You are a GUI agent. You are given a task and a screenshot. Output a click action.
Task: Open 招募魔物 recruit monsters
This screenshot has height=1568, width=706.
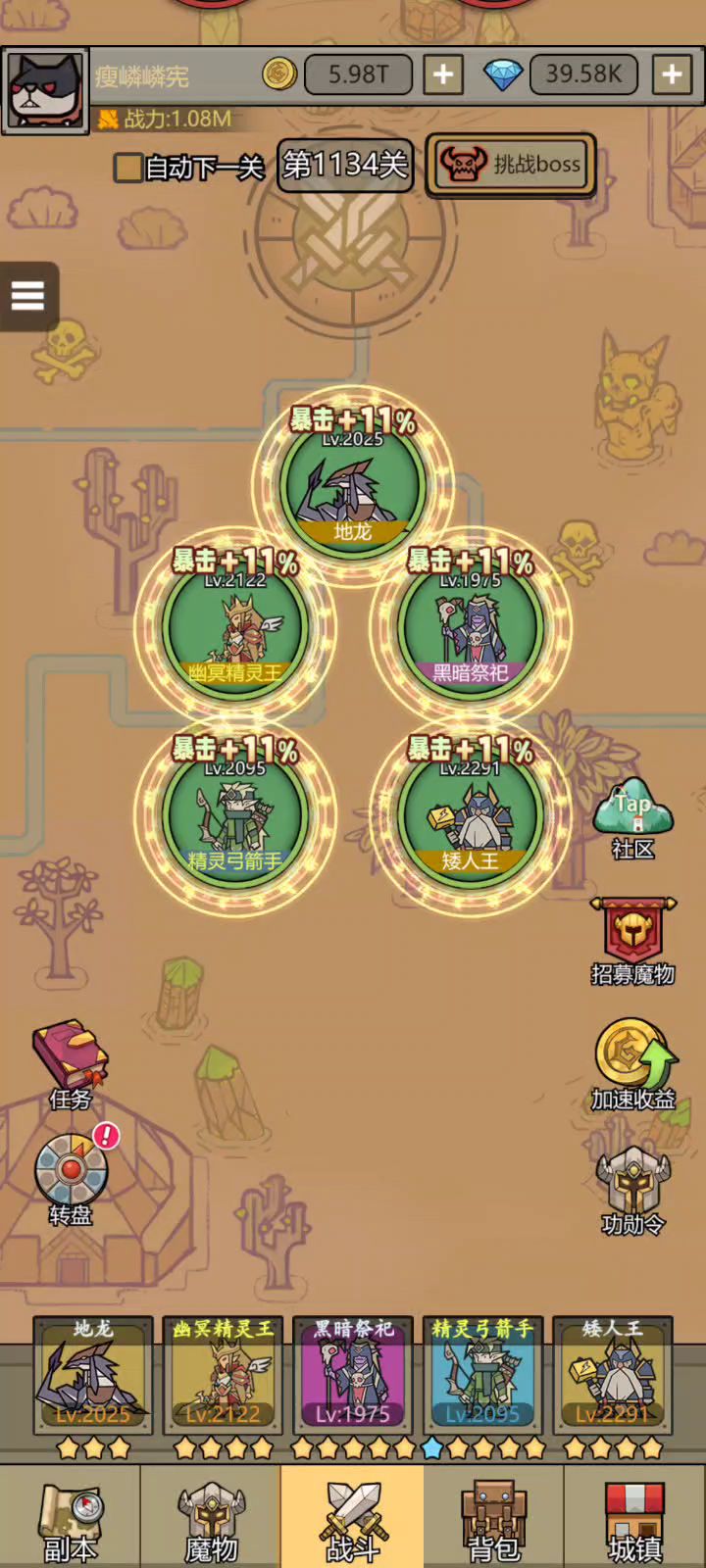(x=632, y=939)
